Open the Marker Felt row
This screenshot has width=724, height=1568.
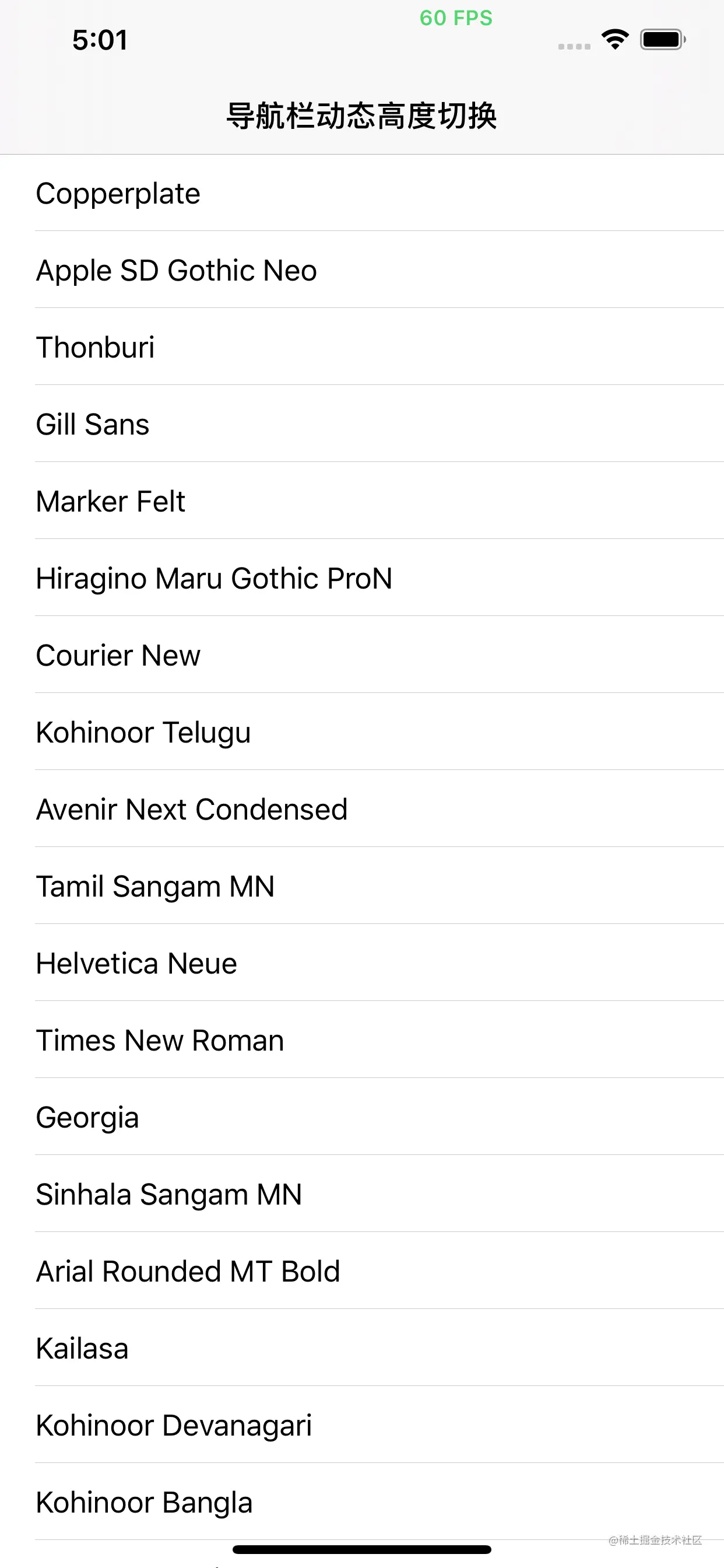click(x=111, y=502)
